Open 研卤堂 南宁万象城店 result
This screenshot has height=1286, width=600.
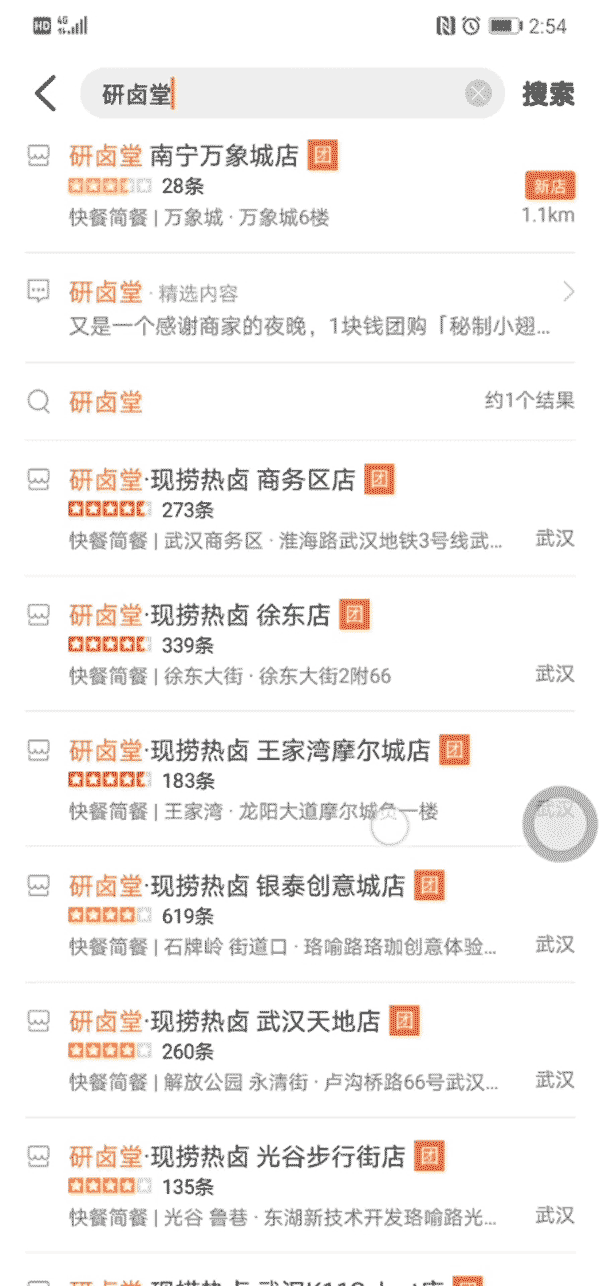(300, 186)
